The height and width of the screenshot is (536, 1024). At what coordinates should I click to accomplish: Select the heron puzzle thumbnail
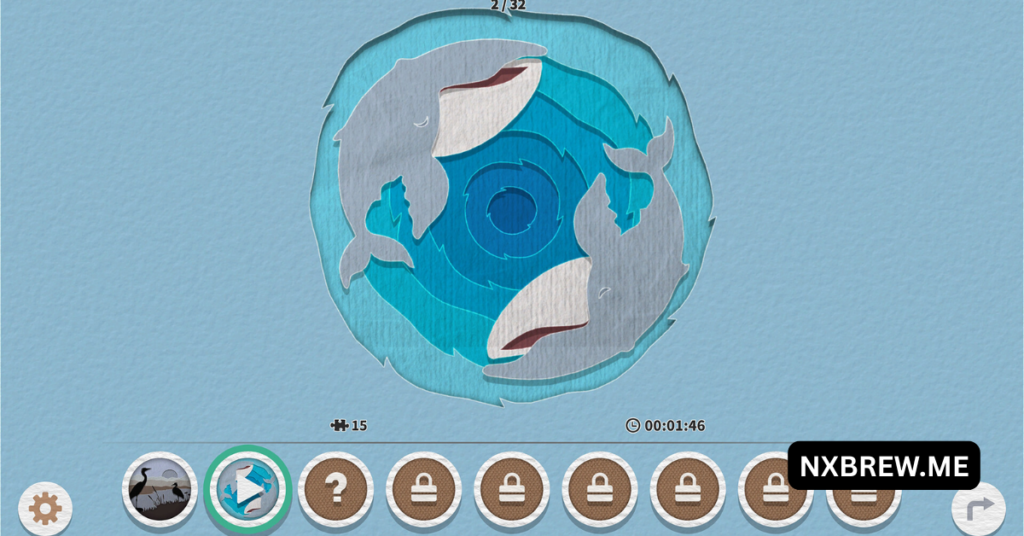160,489
